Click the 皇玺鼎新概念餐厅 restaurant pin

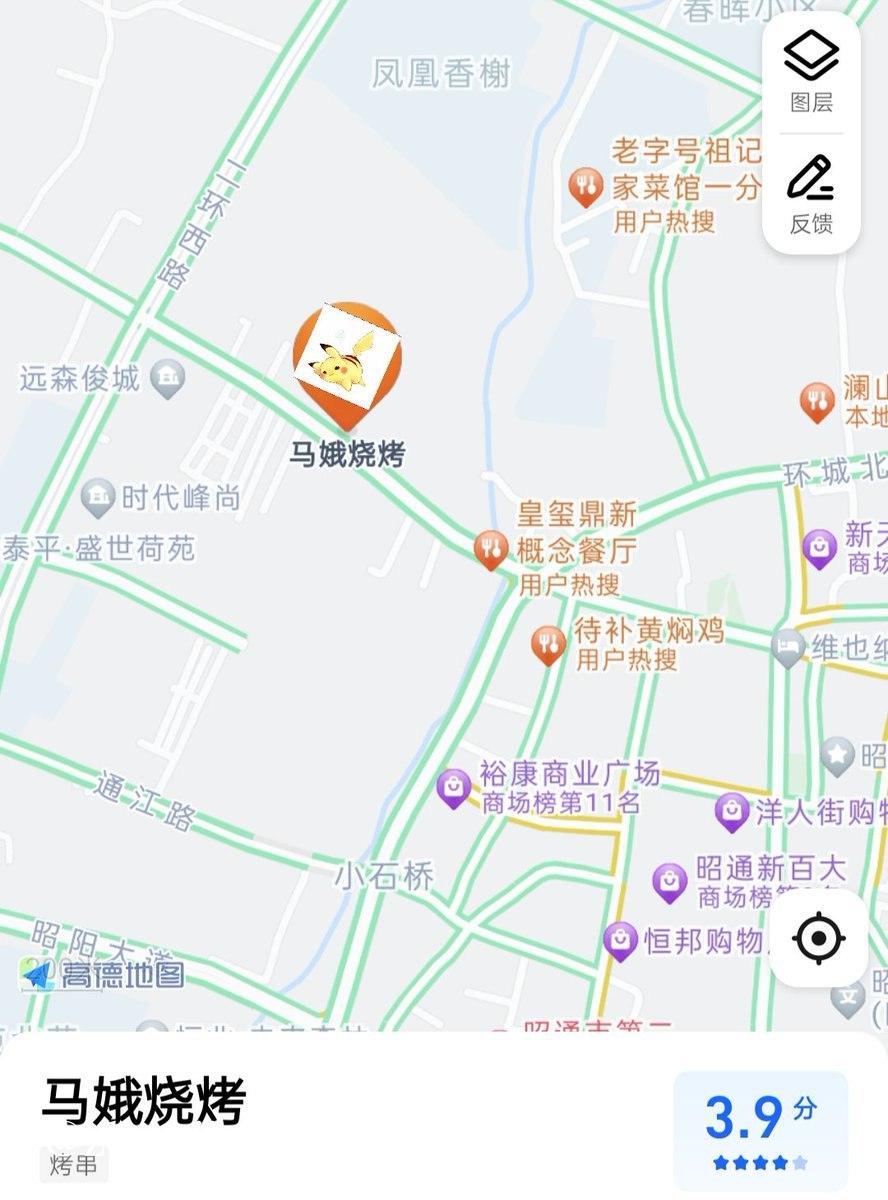click(x=490, y=547)
